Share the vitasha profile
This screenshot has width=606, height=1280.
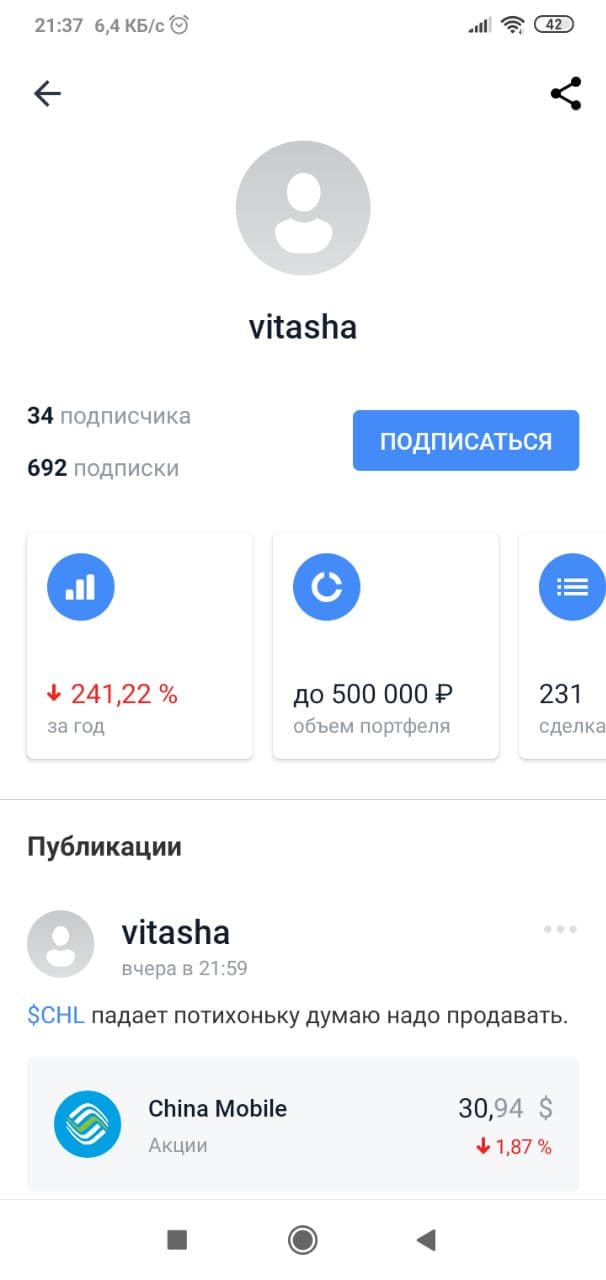tap(565, 94)
